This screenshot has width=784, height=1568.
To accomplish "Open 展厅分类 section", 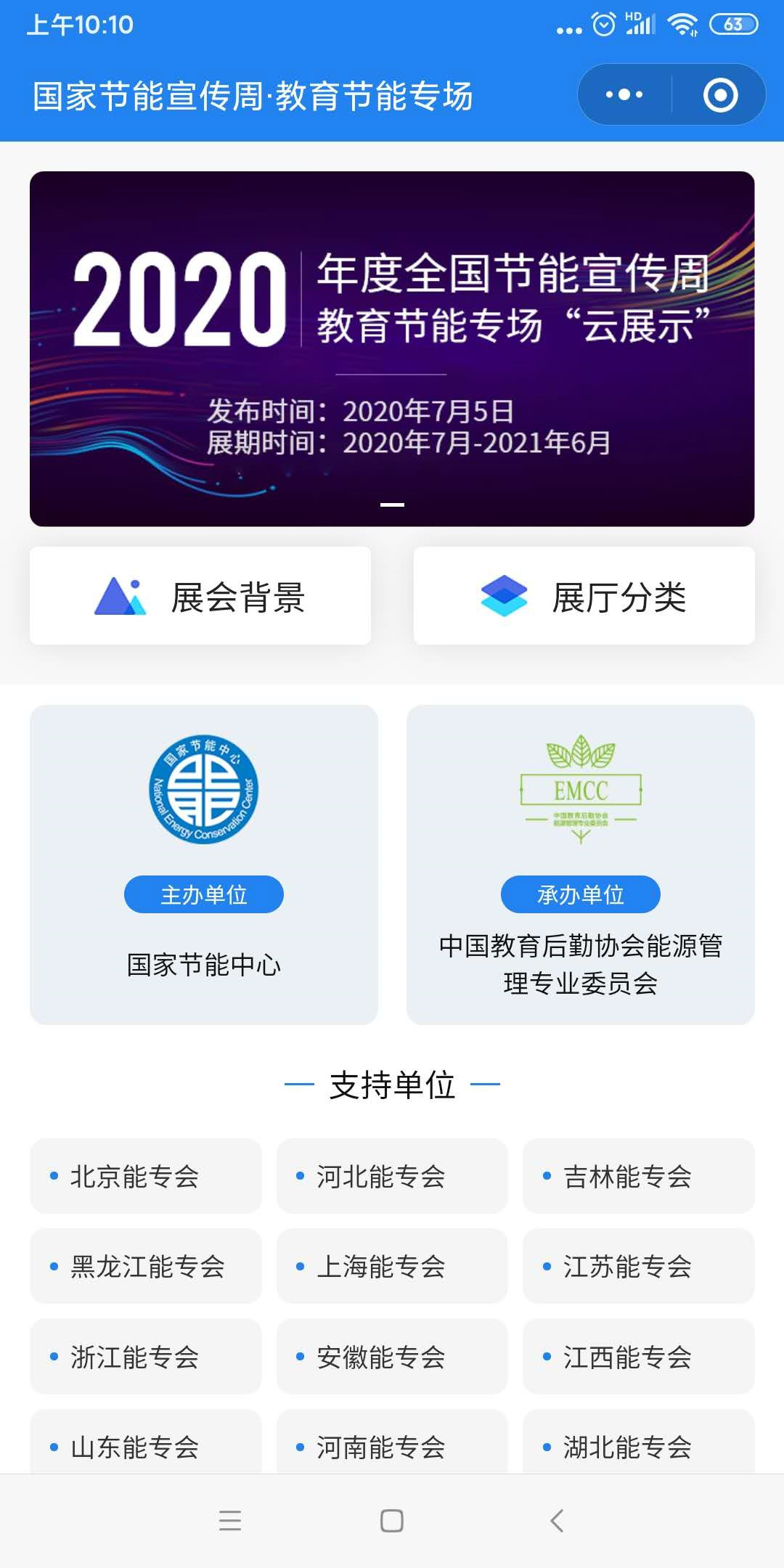I will 584,596.
